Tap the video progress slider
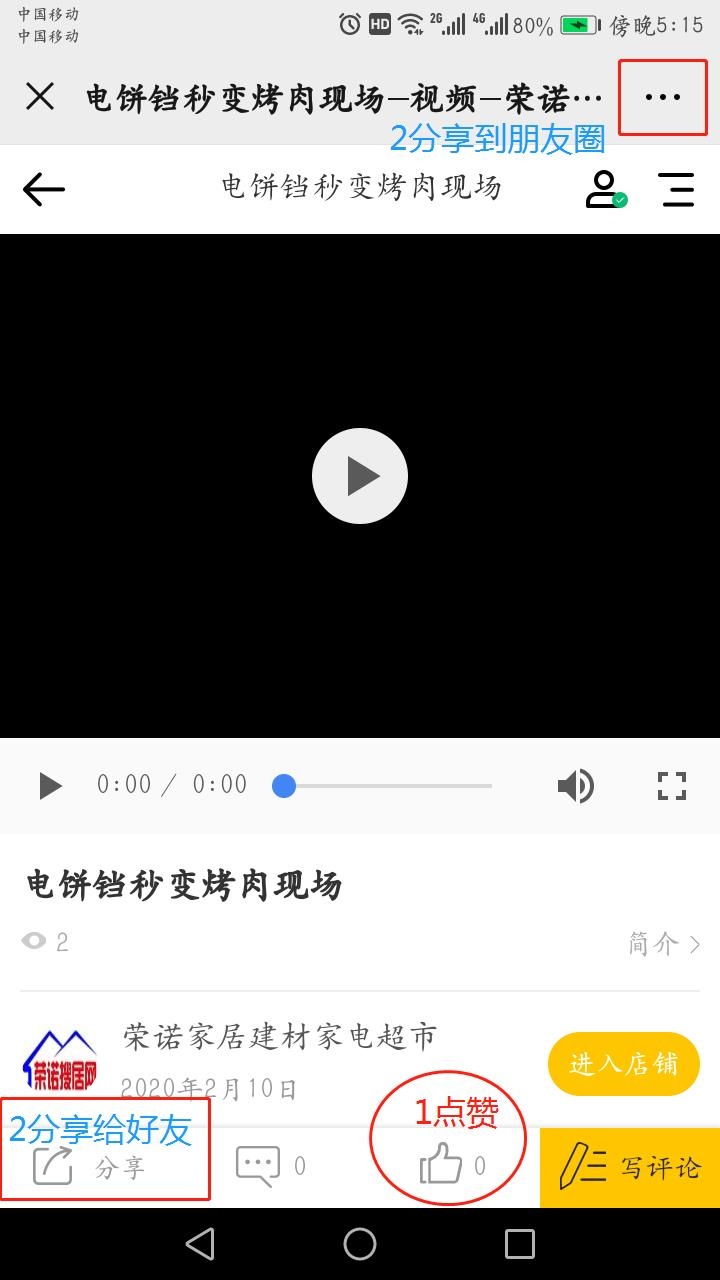The height and width of the screenshot is (1280, 720). click(385, 786)
